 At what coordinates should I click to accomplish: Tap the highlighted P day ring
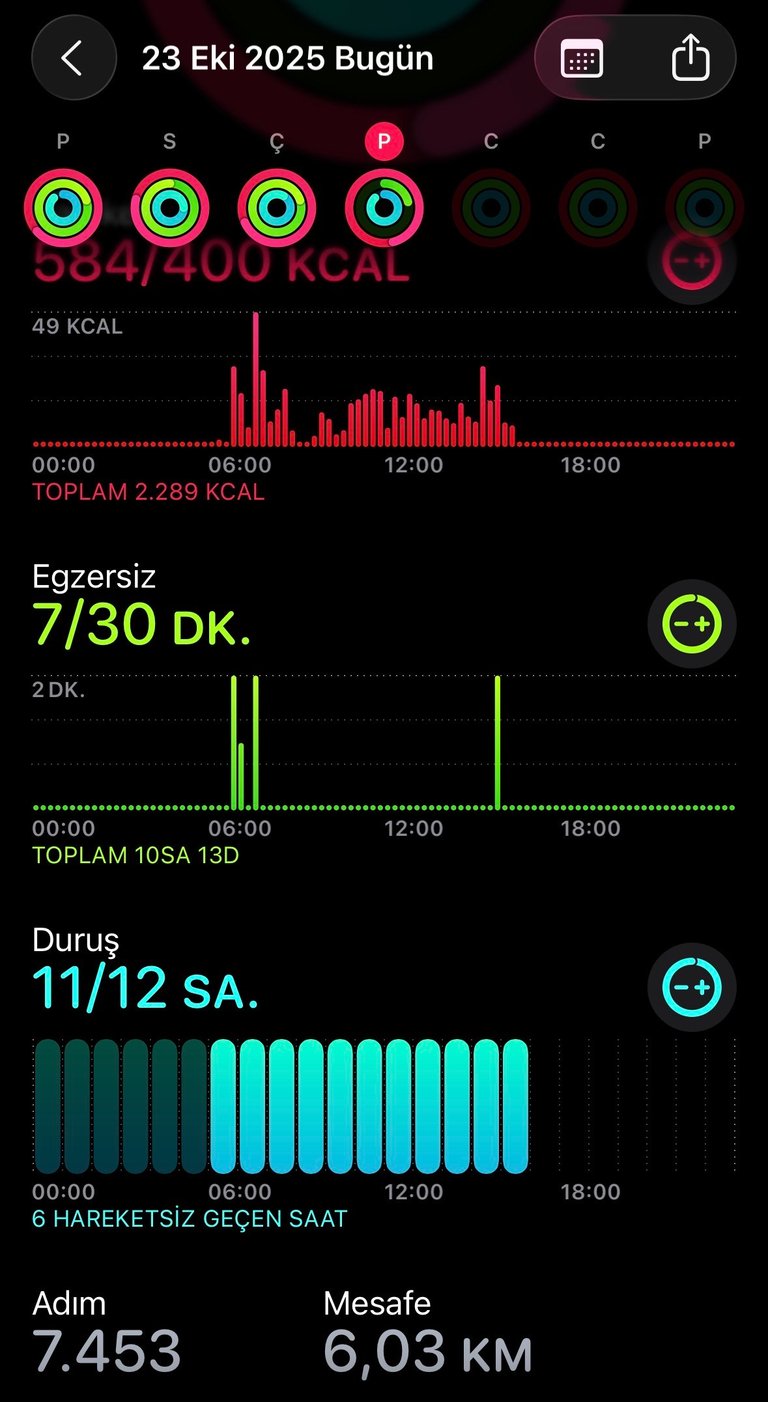pos(383,207)
